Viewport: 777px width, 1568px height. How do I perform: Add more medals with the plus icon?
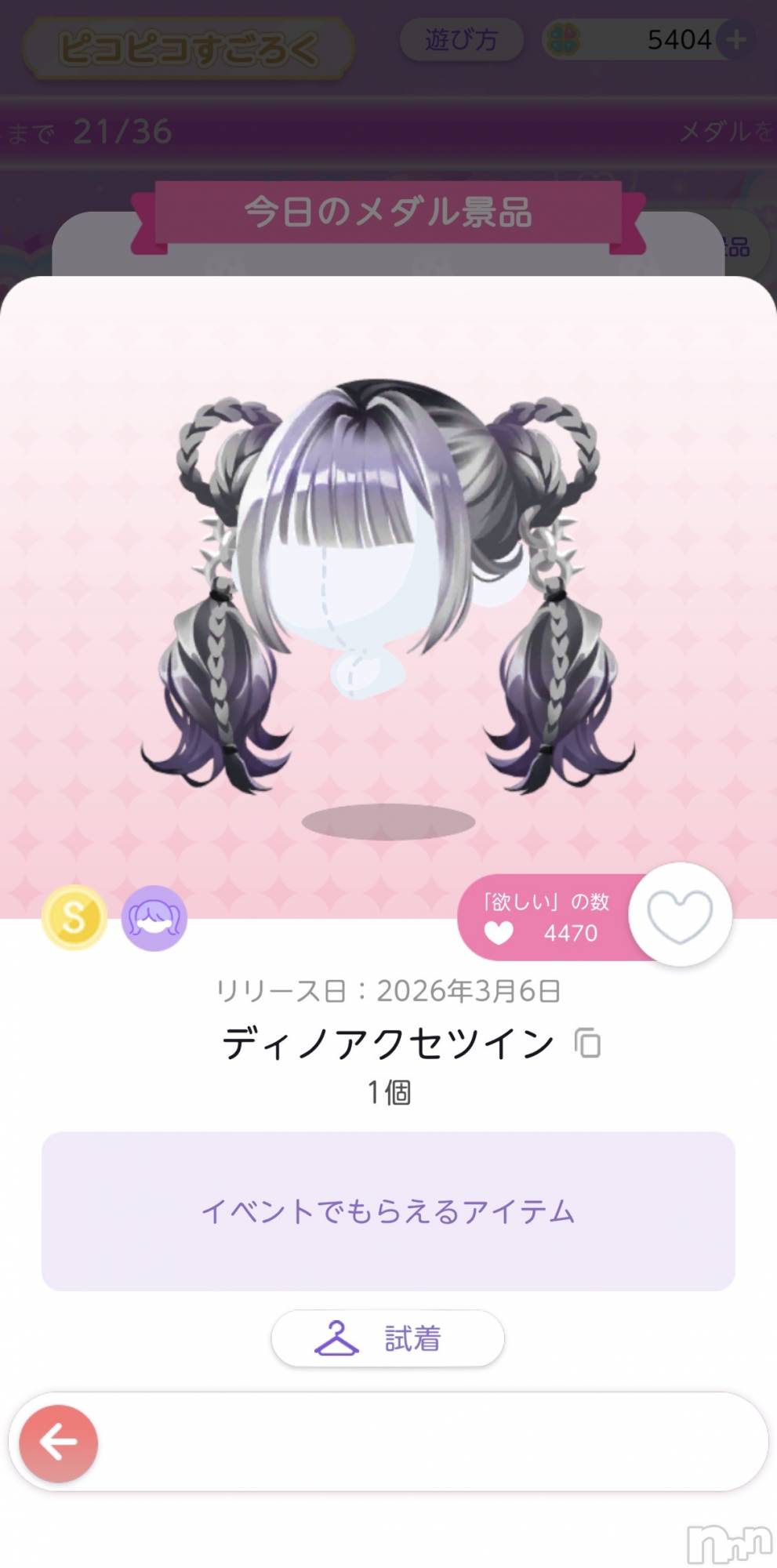click(x=735, y=39)
